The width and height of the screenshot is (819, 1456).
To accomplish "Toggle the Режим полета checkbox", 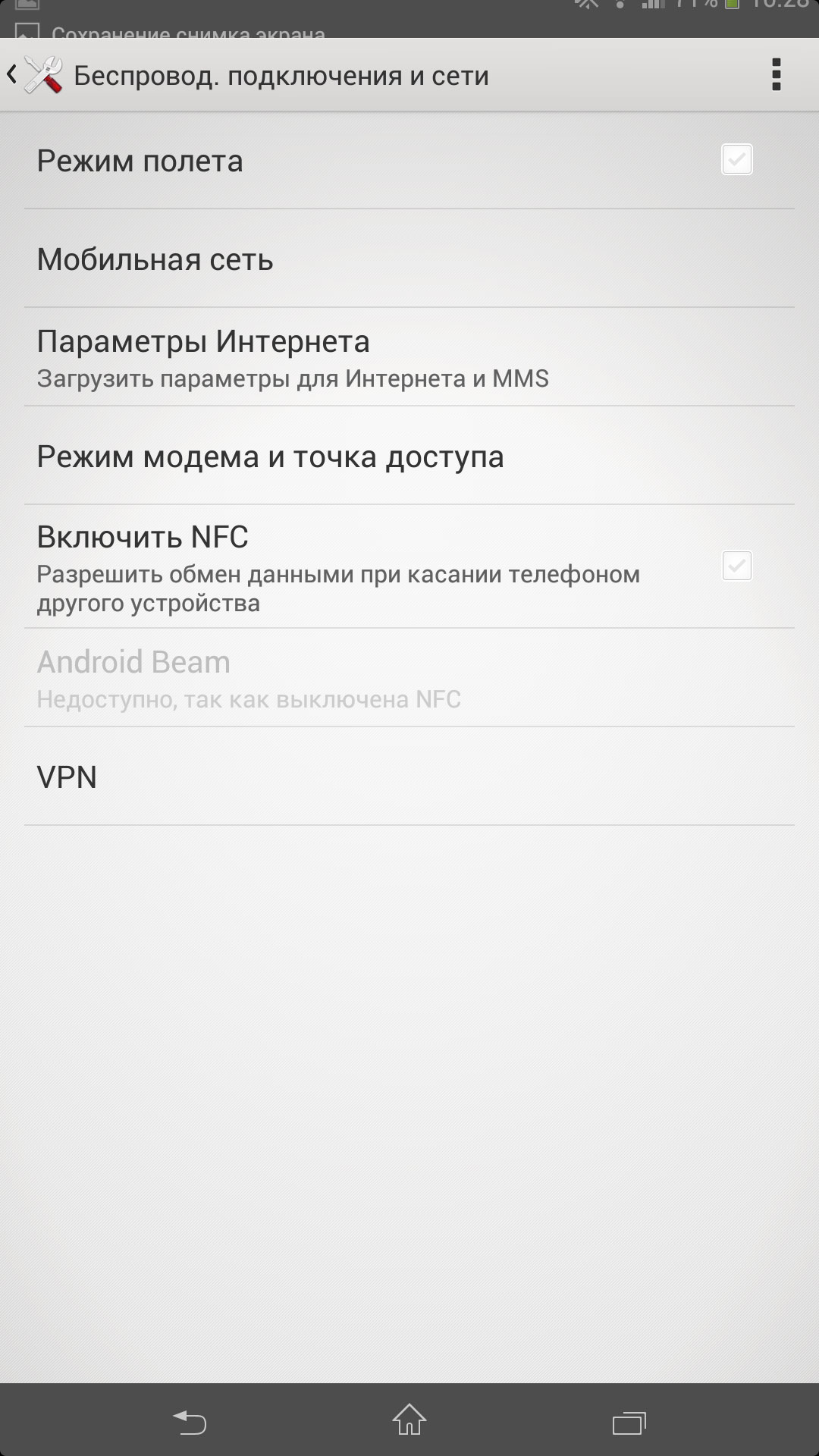I will (x=736, y=160).
